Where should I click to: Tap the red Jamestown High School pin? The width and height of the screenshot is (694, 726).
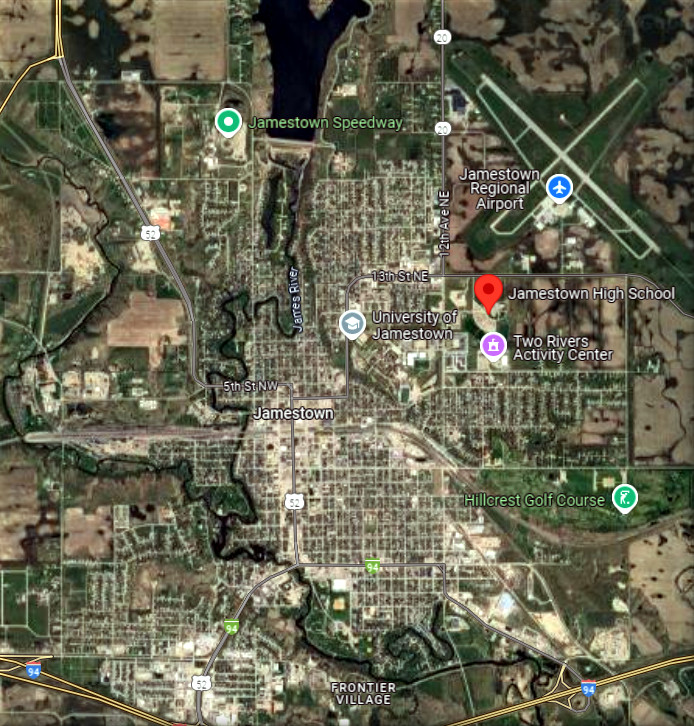point(488,291)
